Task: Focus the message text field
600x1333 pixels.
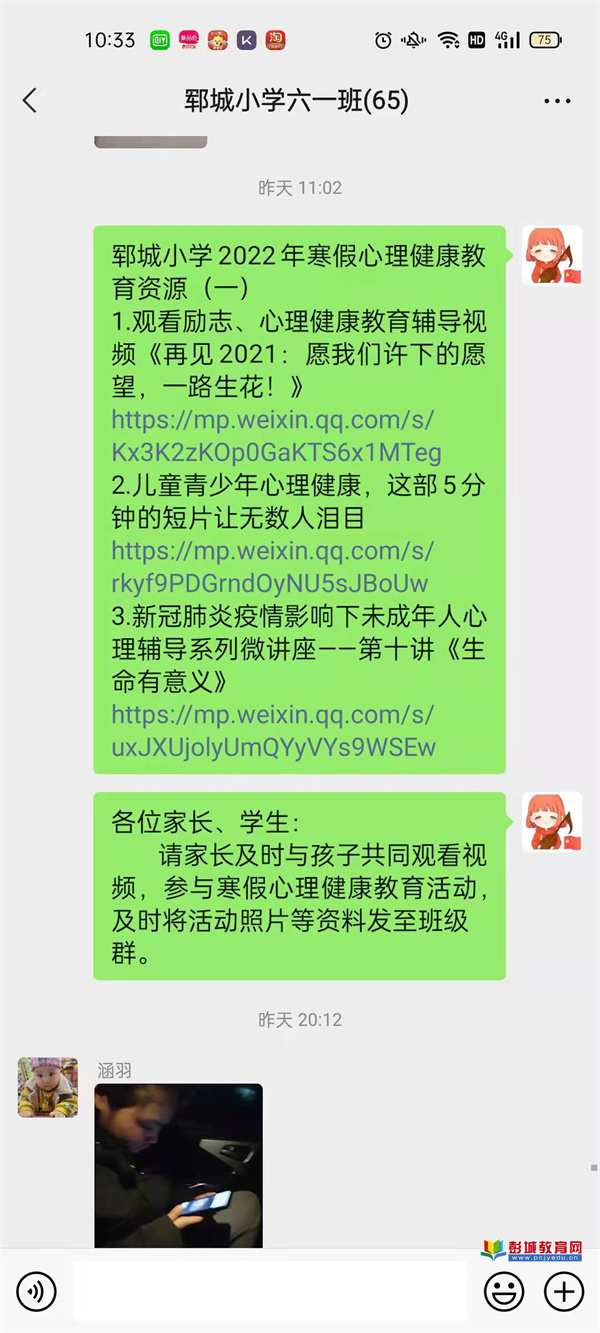Action: pyautogui.click(x=270, y=1291)
